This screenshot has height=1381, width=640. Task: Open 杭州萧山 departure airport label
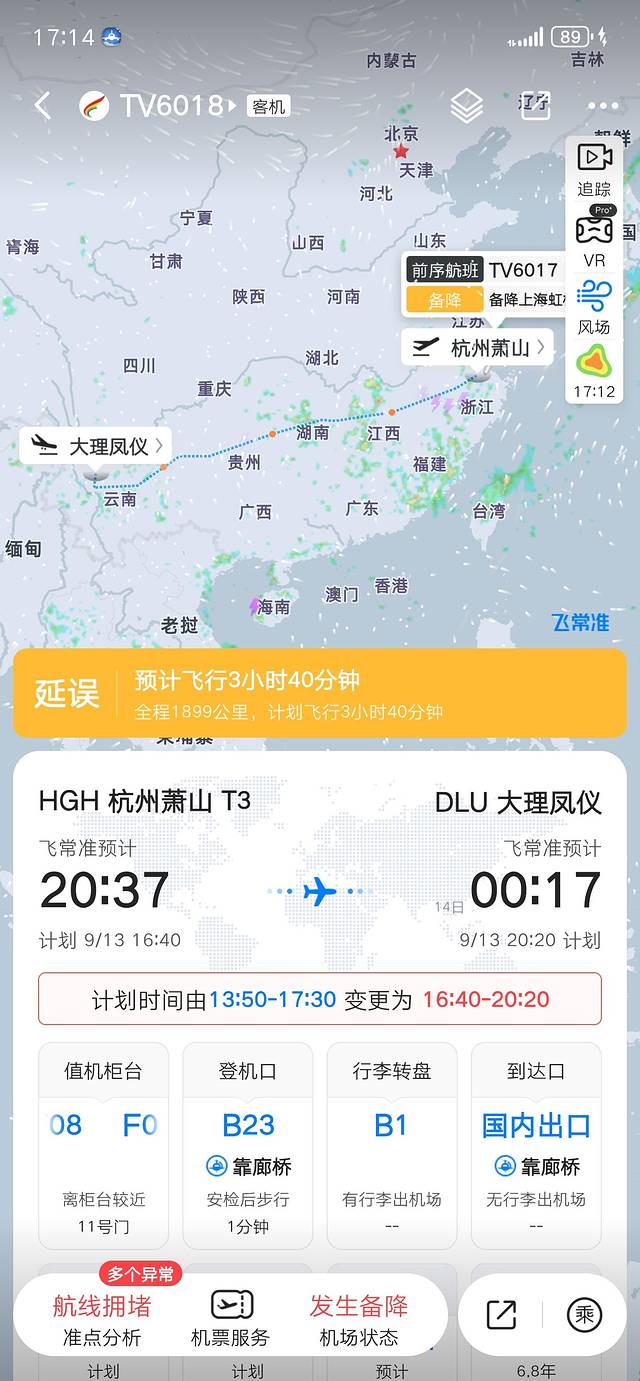pos(477,348)
